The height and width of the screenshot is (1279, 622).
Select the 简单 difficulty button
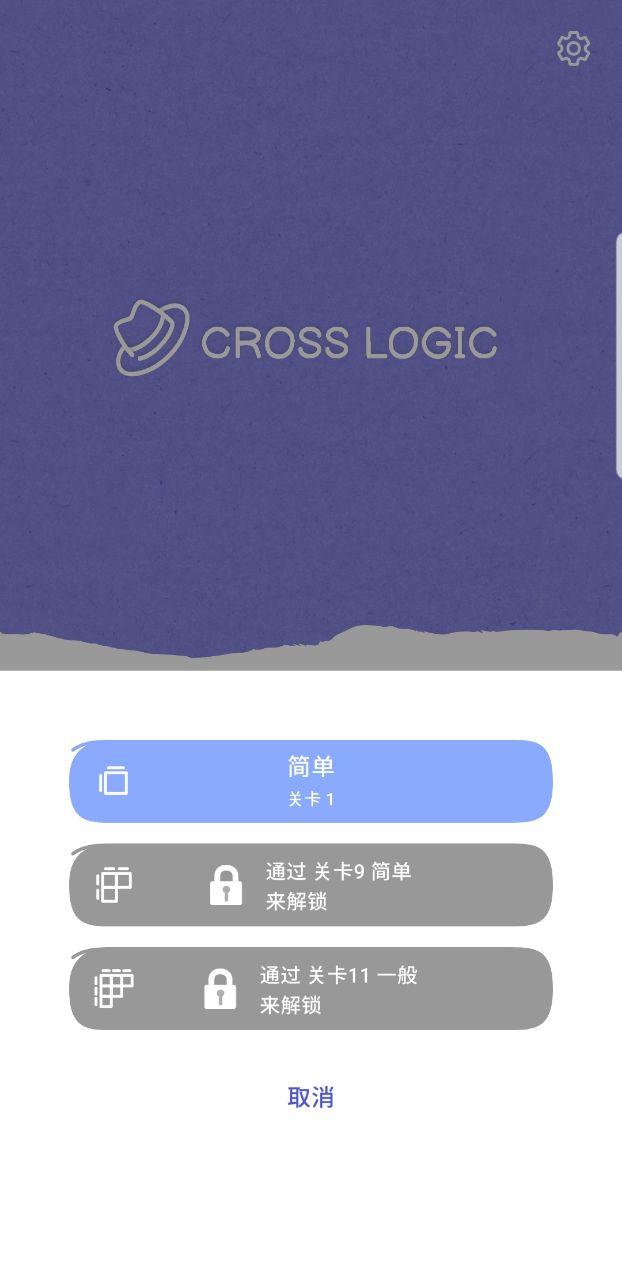(x=310, y=781)
